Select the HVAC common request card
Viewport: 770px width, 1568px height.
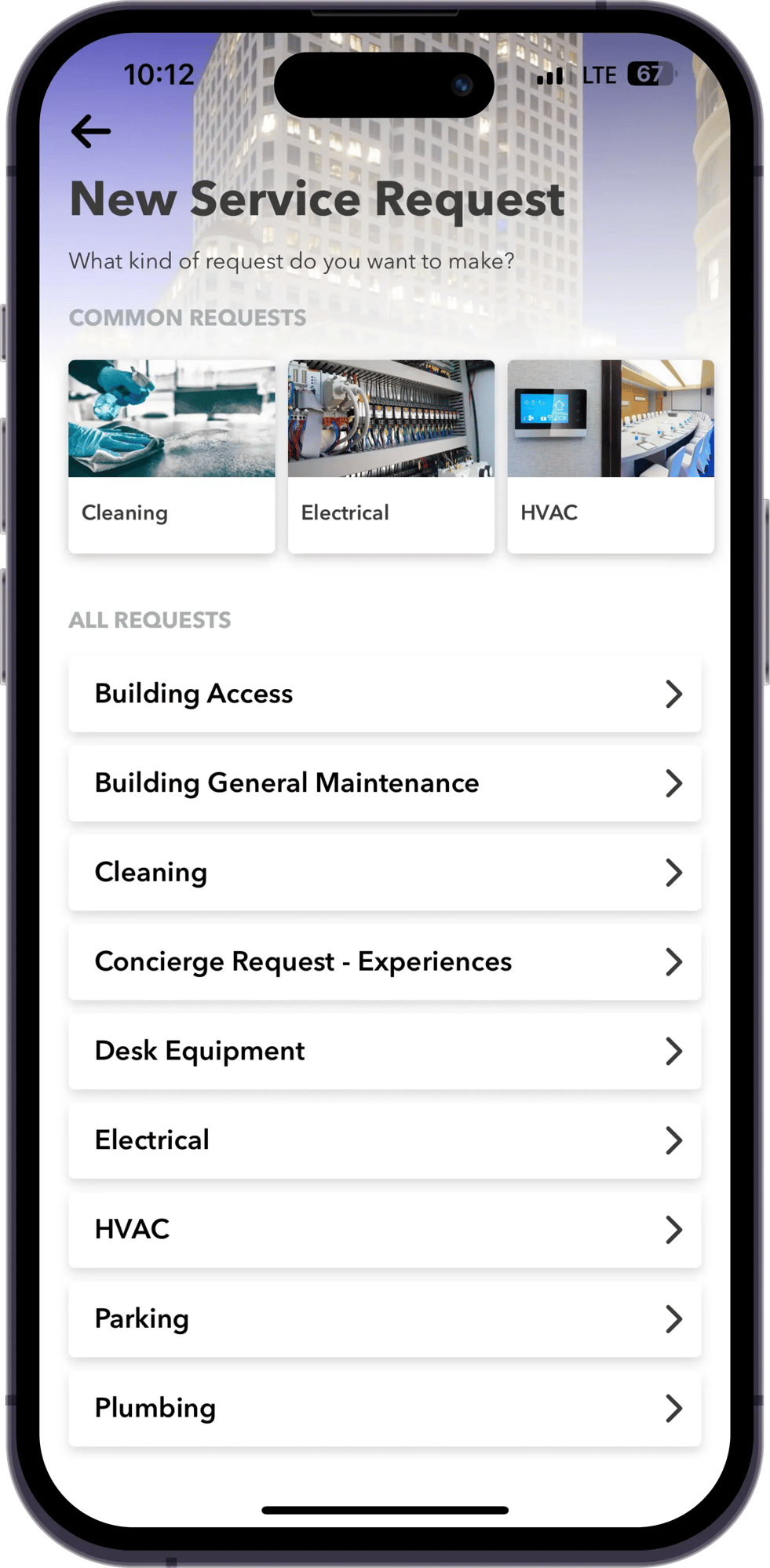[611, 456]
